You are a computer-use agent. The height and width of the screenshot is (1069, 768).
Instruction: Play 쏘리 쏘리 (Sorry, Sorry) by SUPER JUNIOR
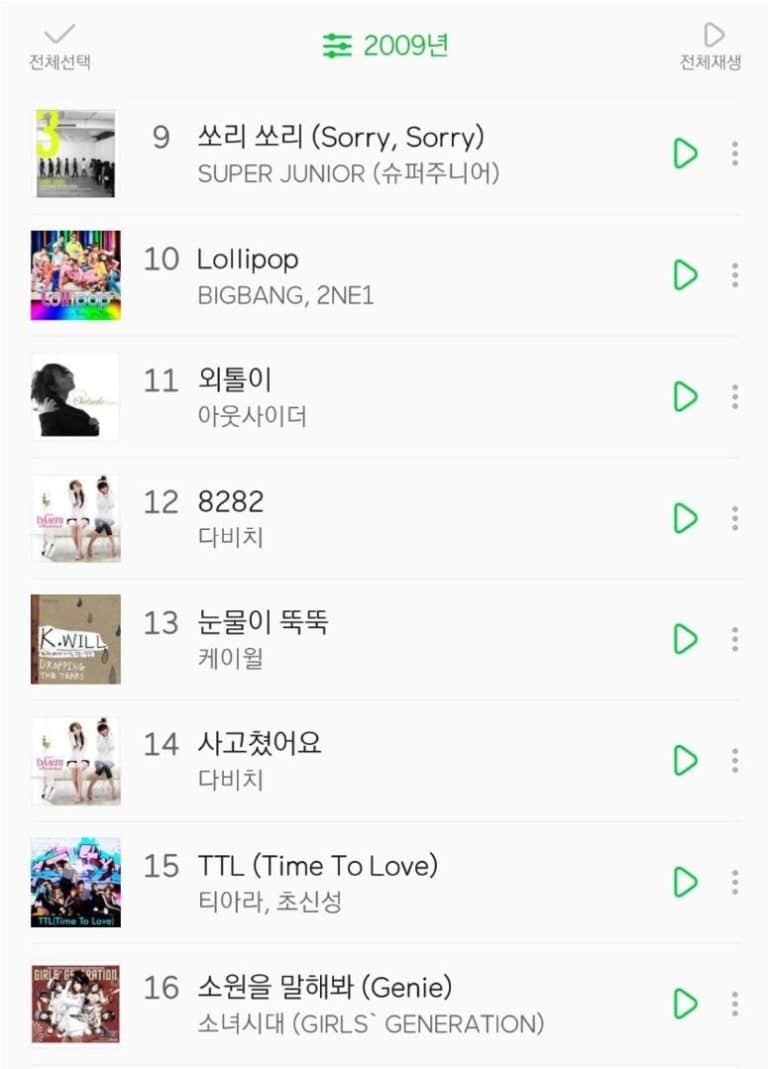[685, 154]
